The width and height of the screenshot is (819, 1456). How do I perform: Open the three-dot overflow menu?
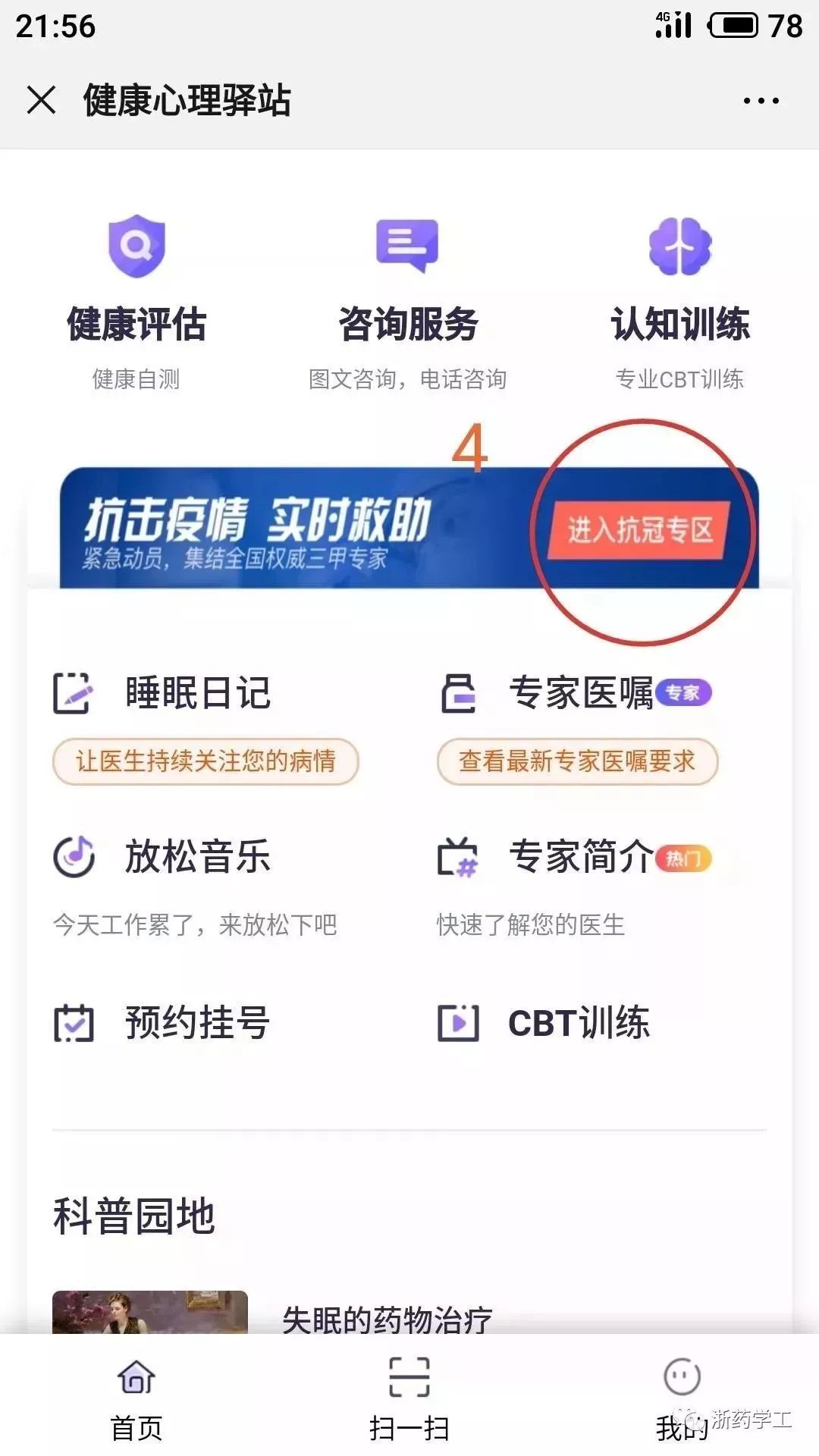761,101
